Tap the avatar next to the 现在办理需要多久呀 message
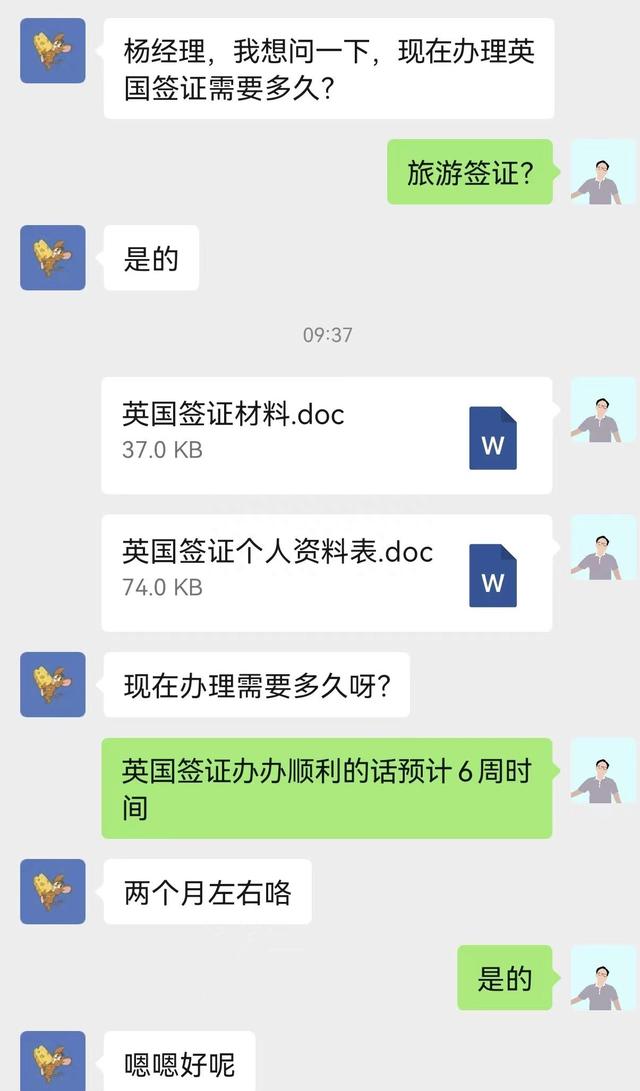Image resolution: width=640 pixels, height=1091 pixels. (x=53, y=685)
